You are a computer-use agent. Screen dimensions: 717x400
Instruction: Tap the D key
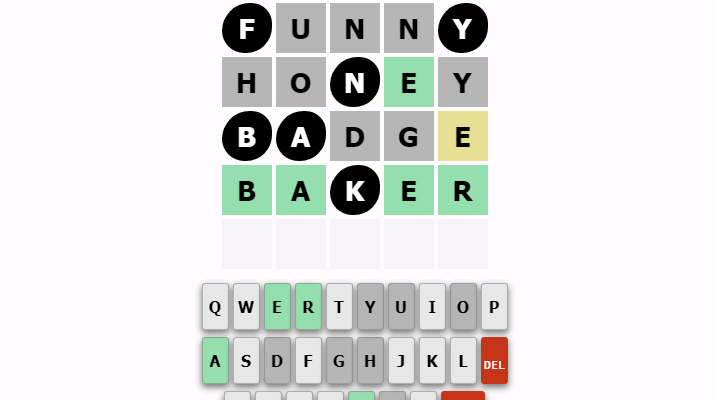point(277,361)
